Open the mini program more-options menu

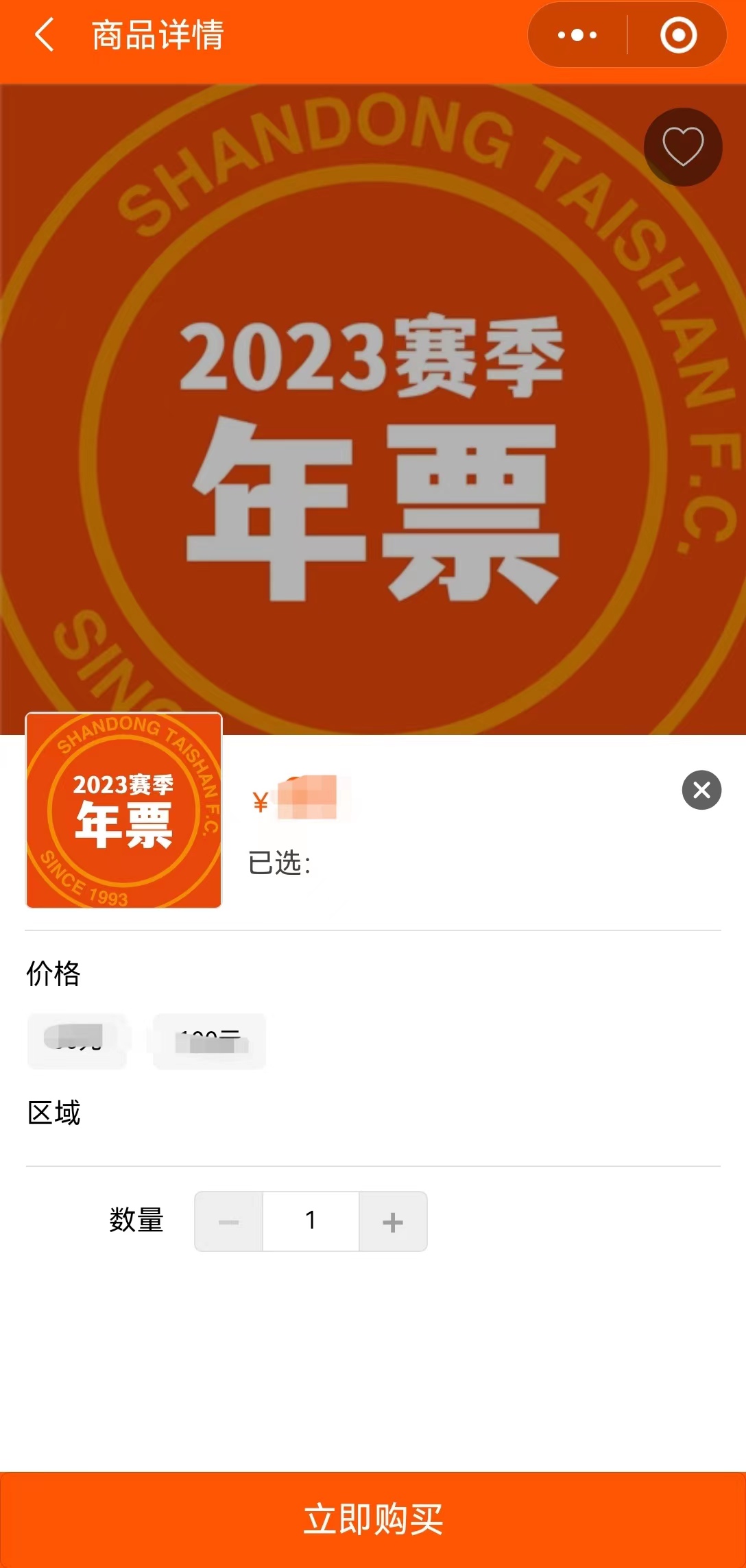pos(577,35)
